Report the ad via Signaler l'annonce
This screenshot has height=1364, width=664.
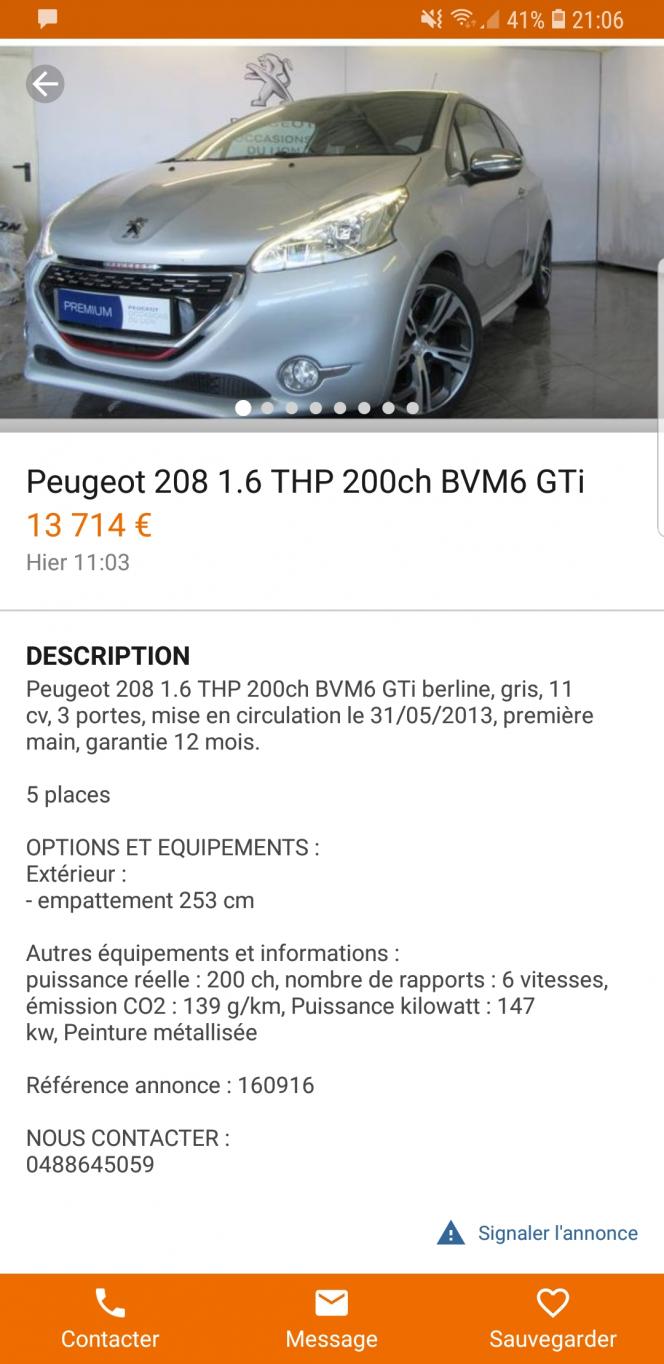538,1233
